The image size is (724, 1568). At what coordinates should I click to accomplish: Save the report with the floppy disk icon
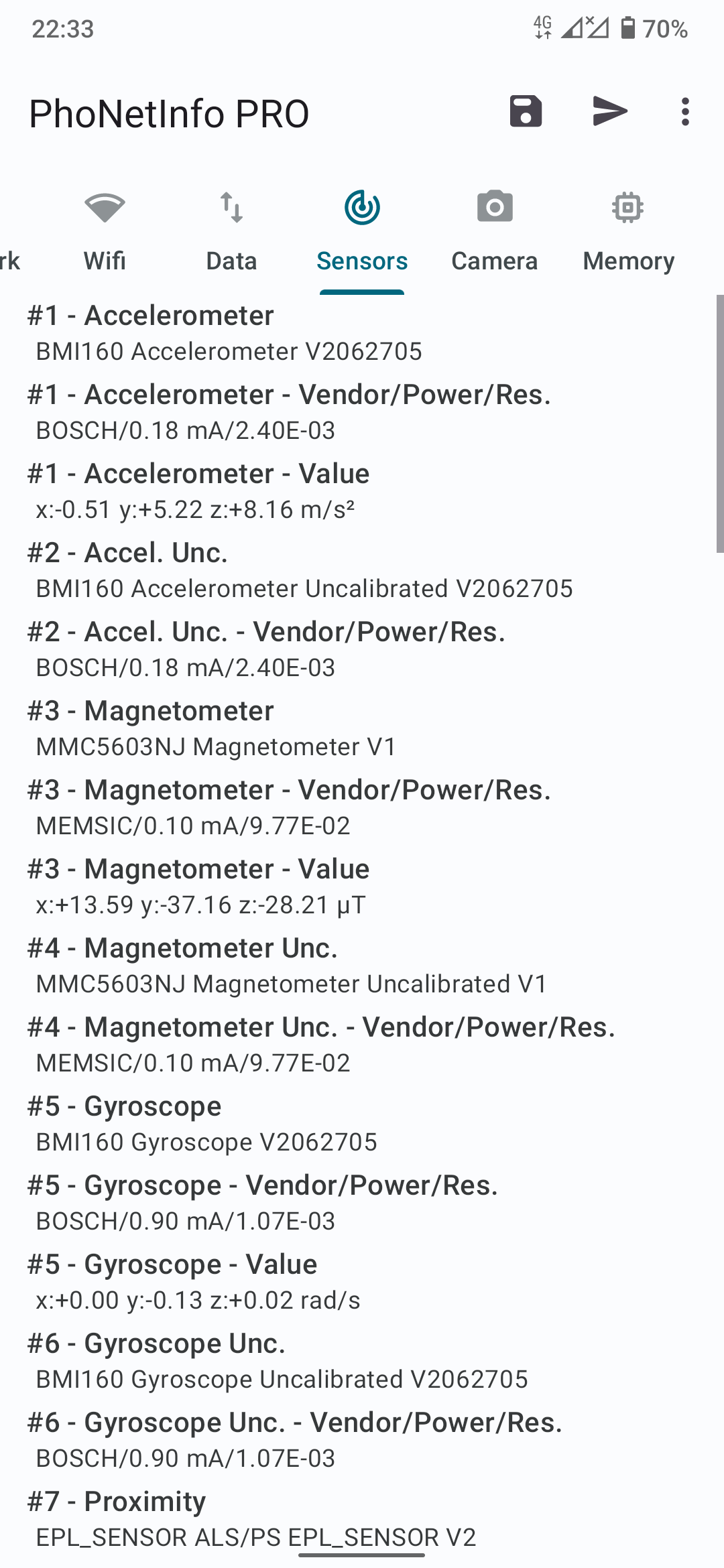[526, 111]
